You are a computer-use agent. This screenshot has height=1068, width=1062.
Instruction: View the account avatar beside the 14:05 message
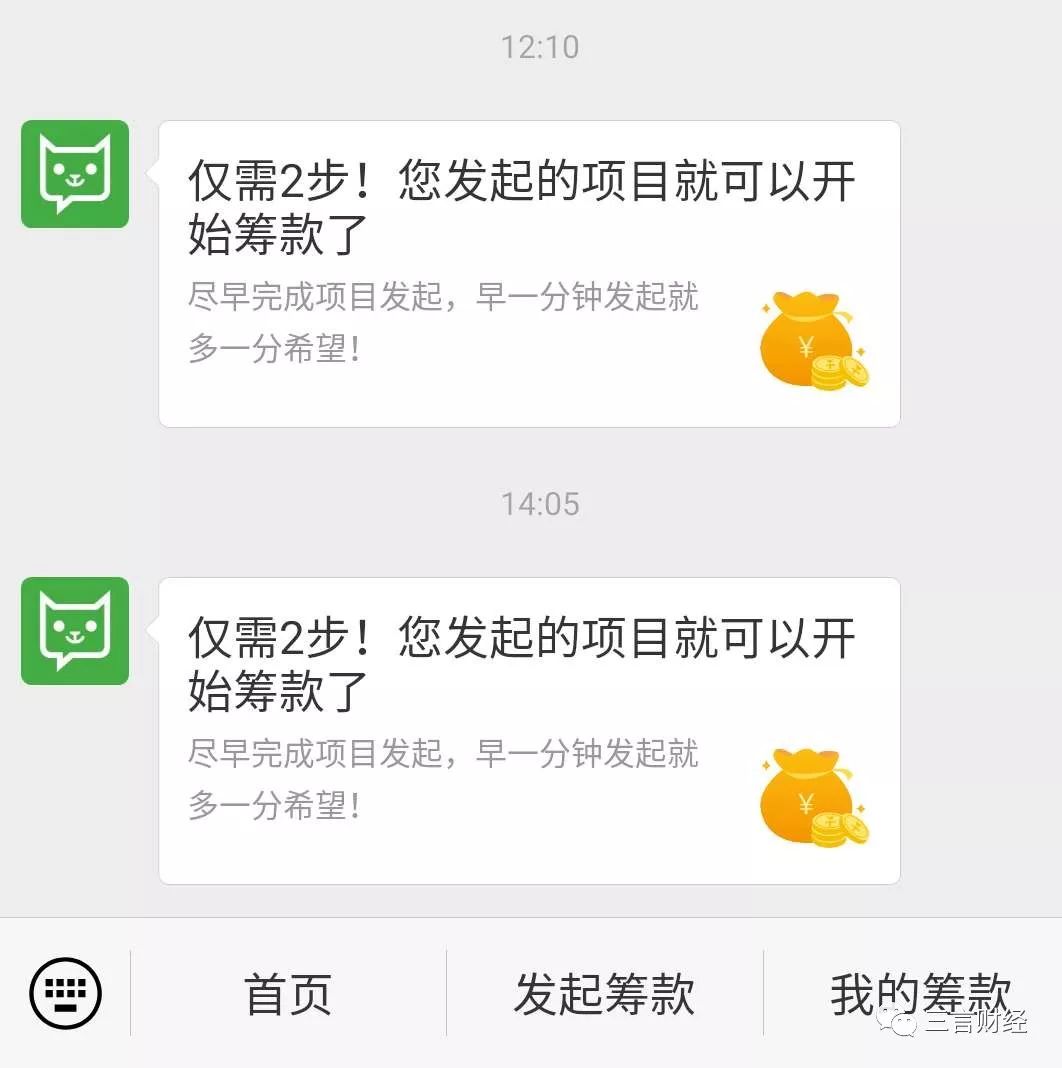coord(75,631)
